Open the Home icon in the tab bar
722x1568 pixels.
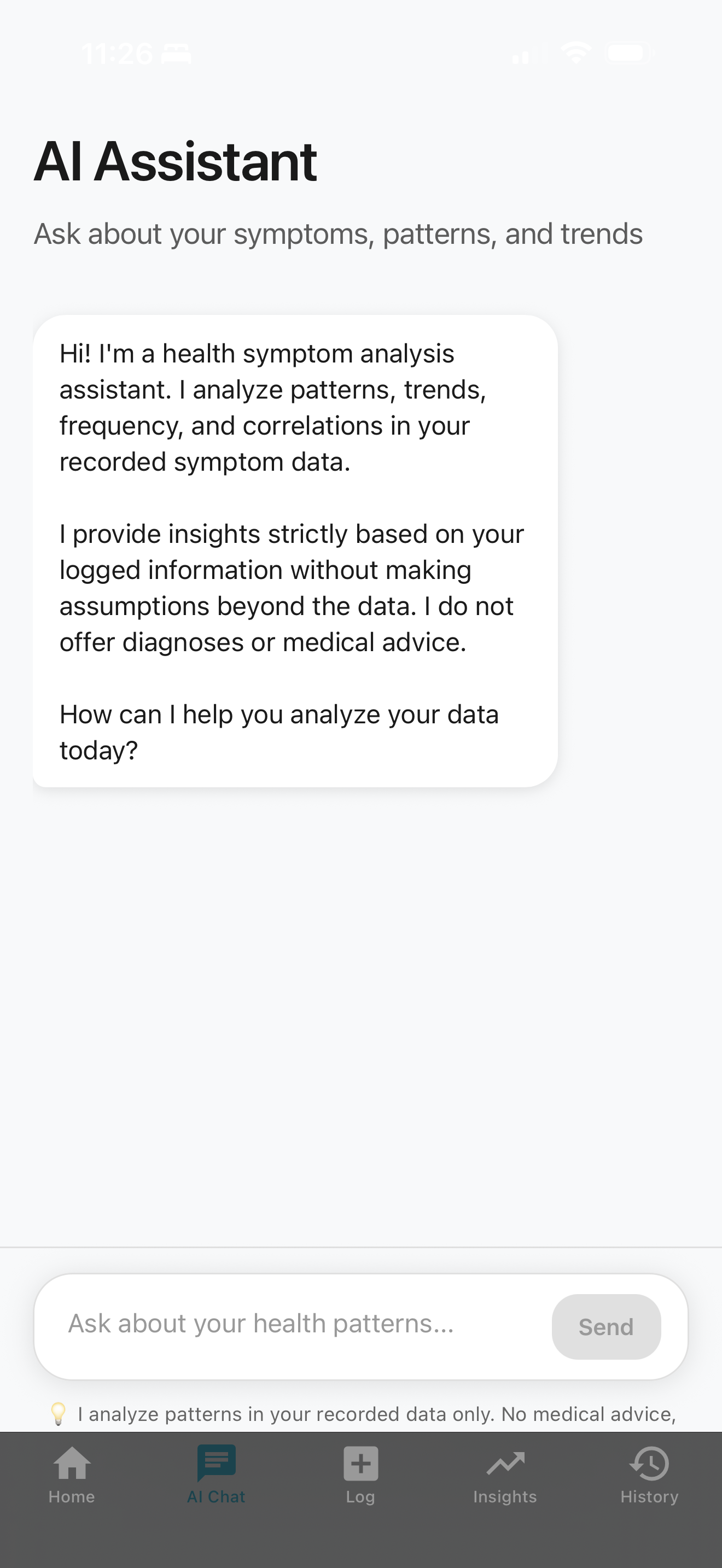point(72,1464)
